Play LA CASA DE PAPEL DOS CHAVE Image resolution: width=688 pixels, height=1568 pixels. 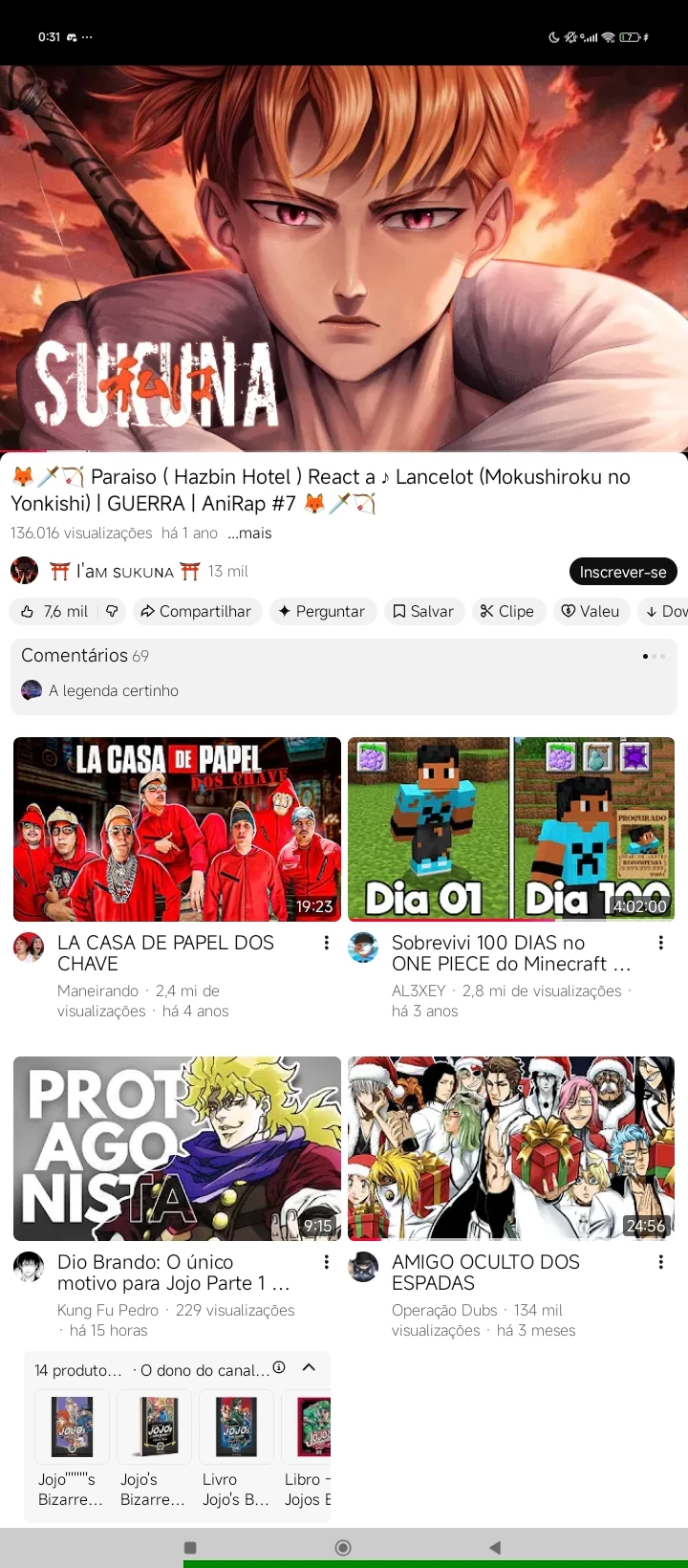click(177, 829)
